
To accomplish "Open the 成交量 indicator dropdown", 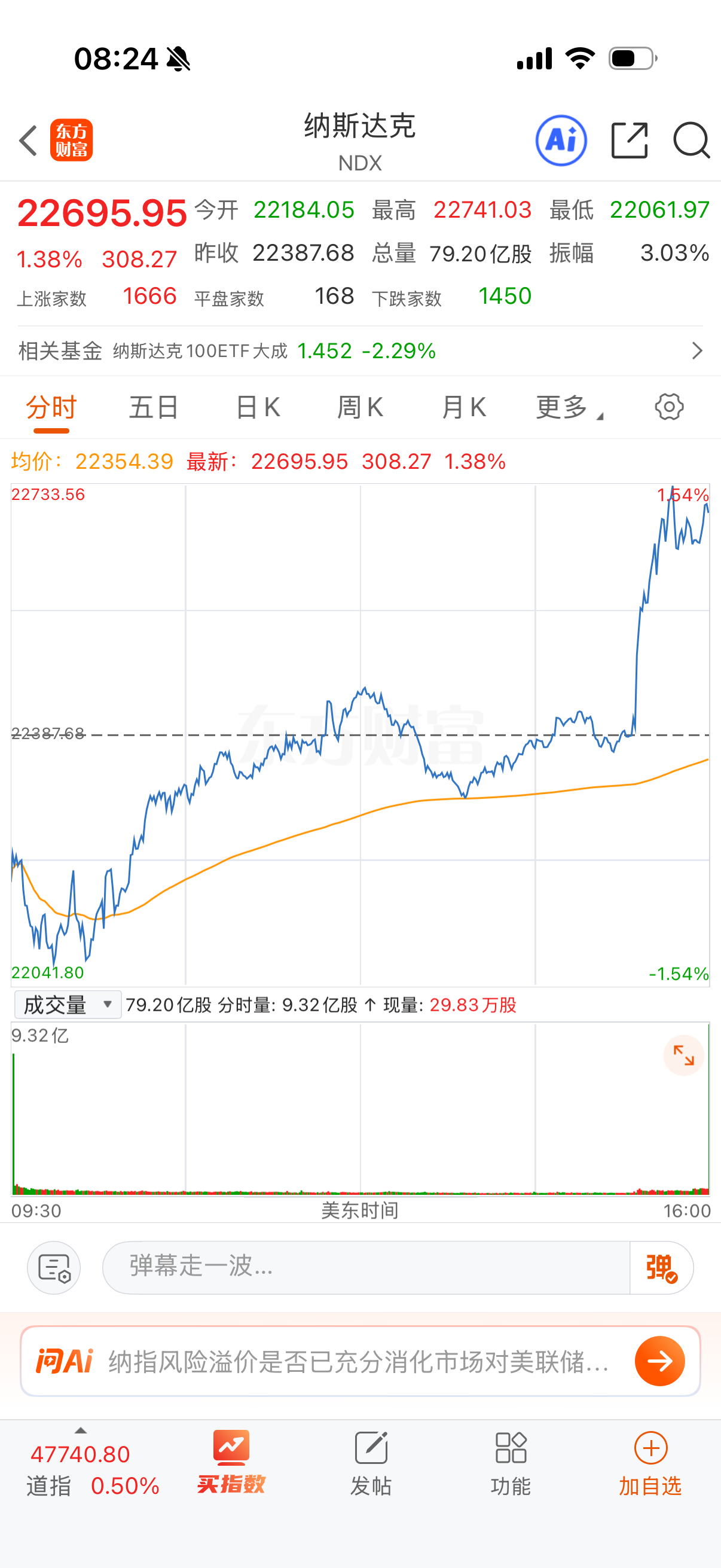I will (x=67, y=1004).
